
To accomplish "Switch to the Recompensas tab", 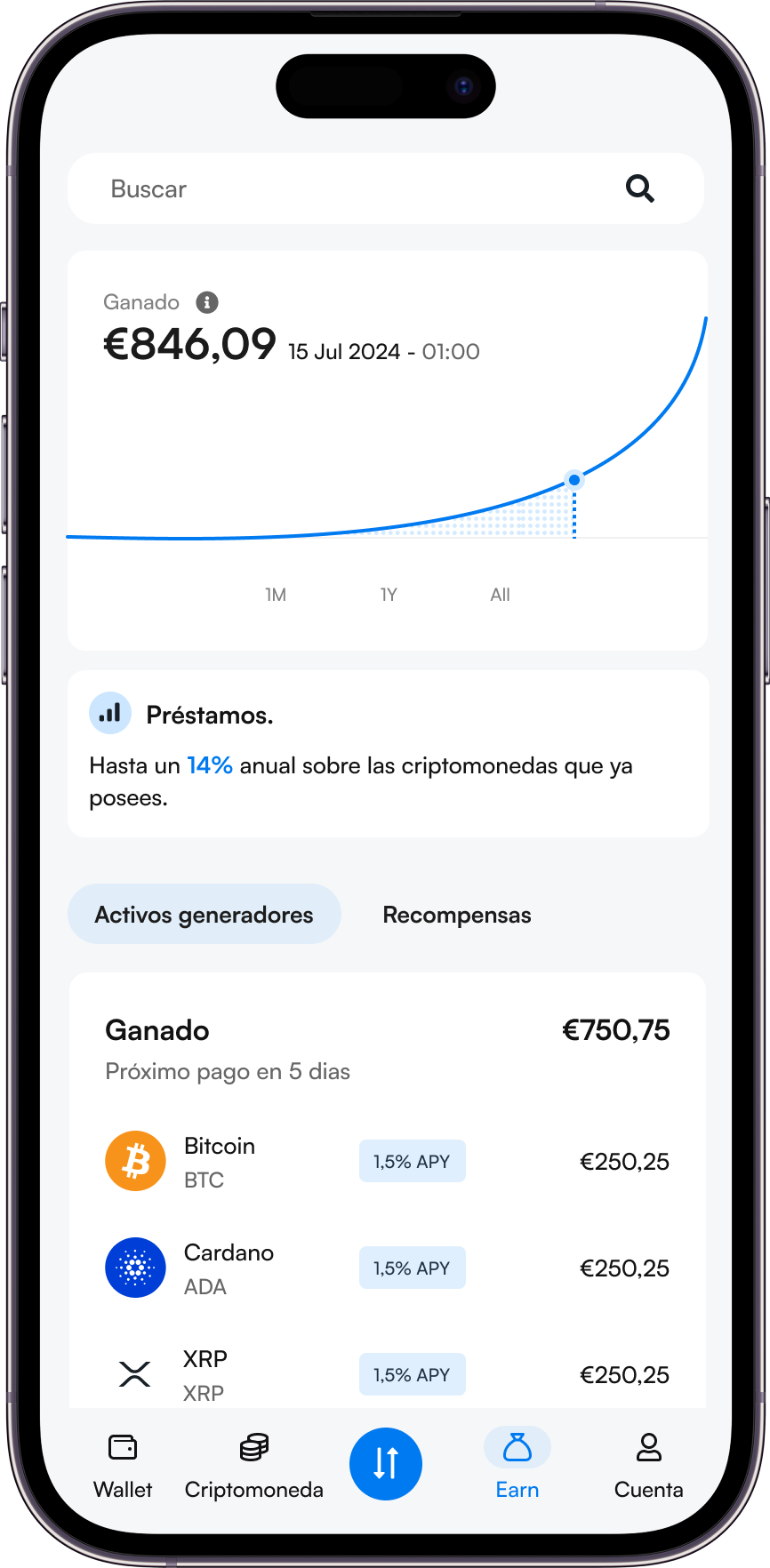I will point(456,915).
